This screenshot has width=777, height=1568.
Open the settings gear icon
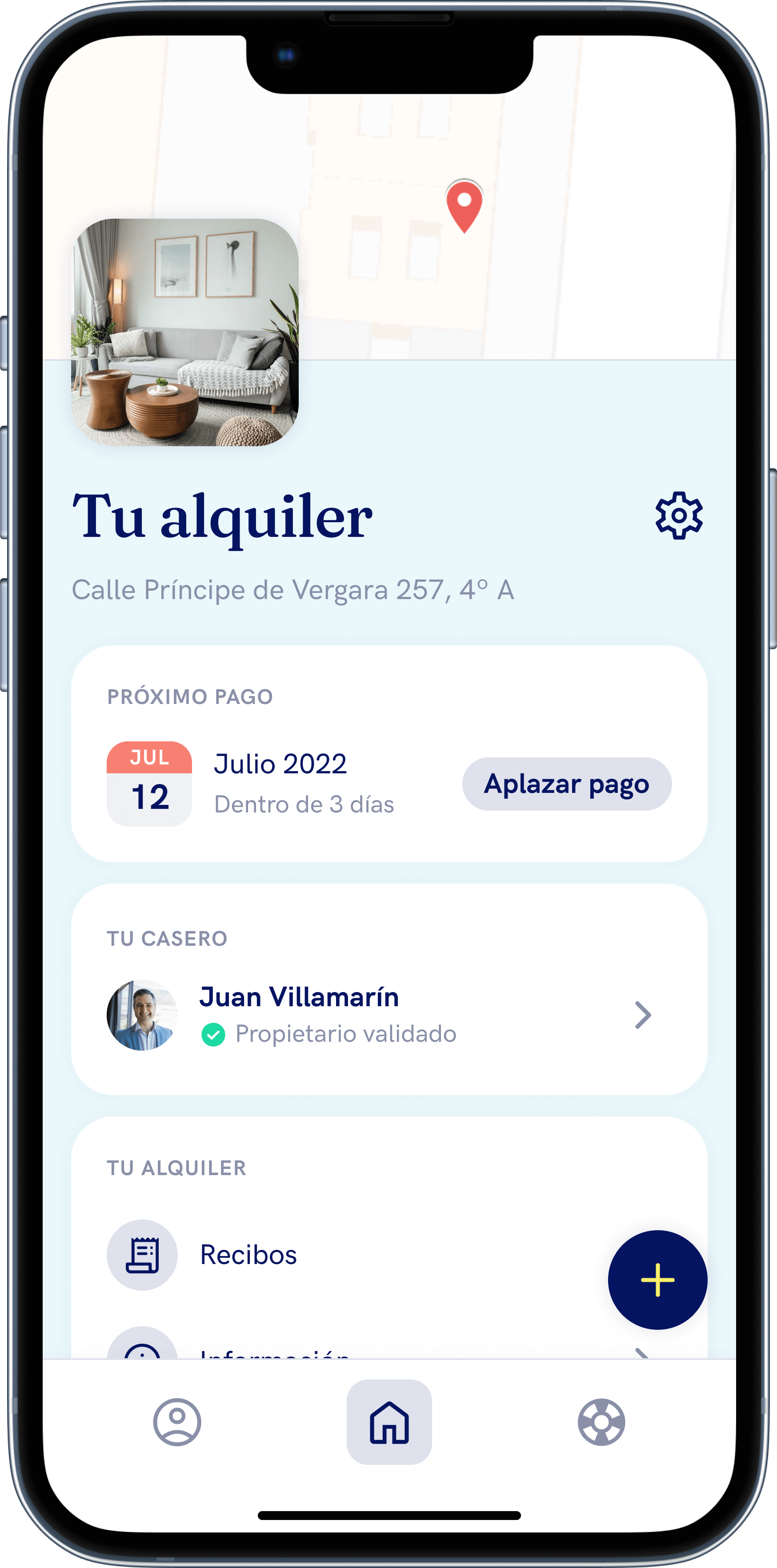point(679,516)
